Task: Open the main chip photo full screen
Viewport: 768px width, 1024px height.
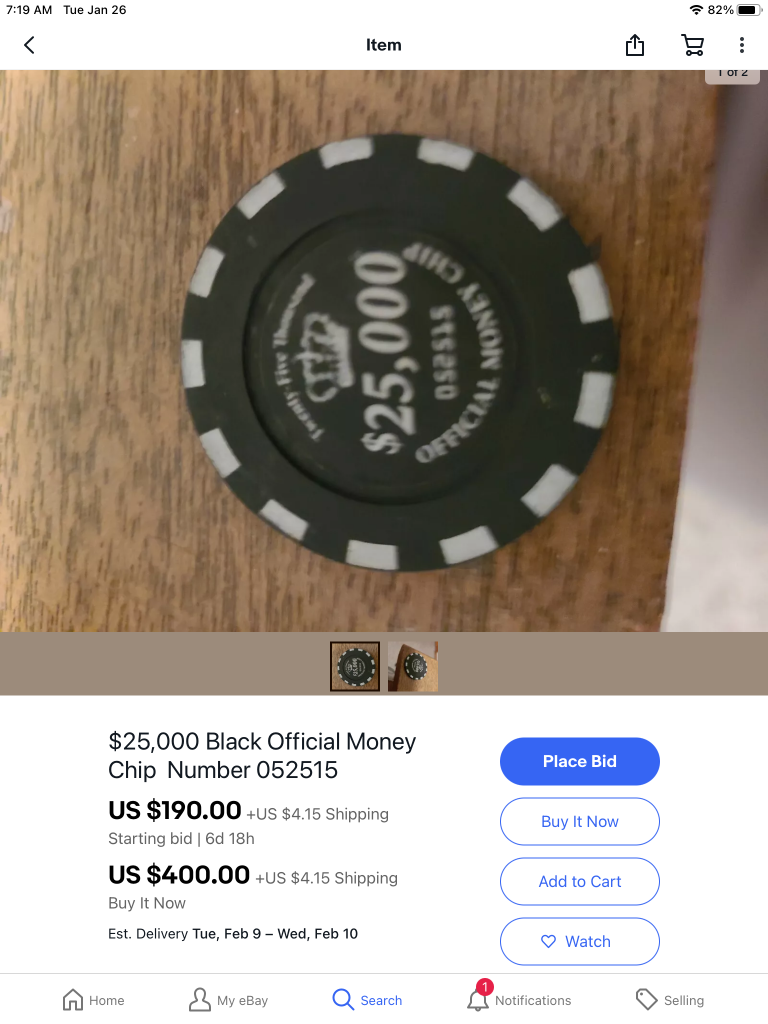Action: (x=384, y=350)
